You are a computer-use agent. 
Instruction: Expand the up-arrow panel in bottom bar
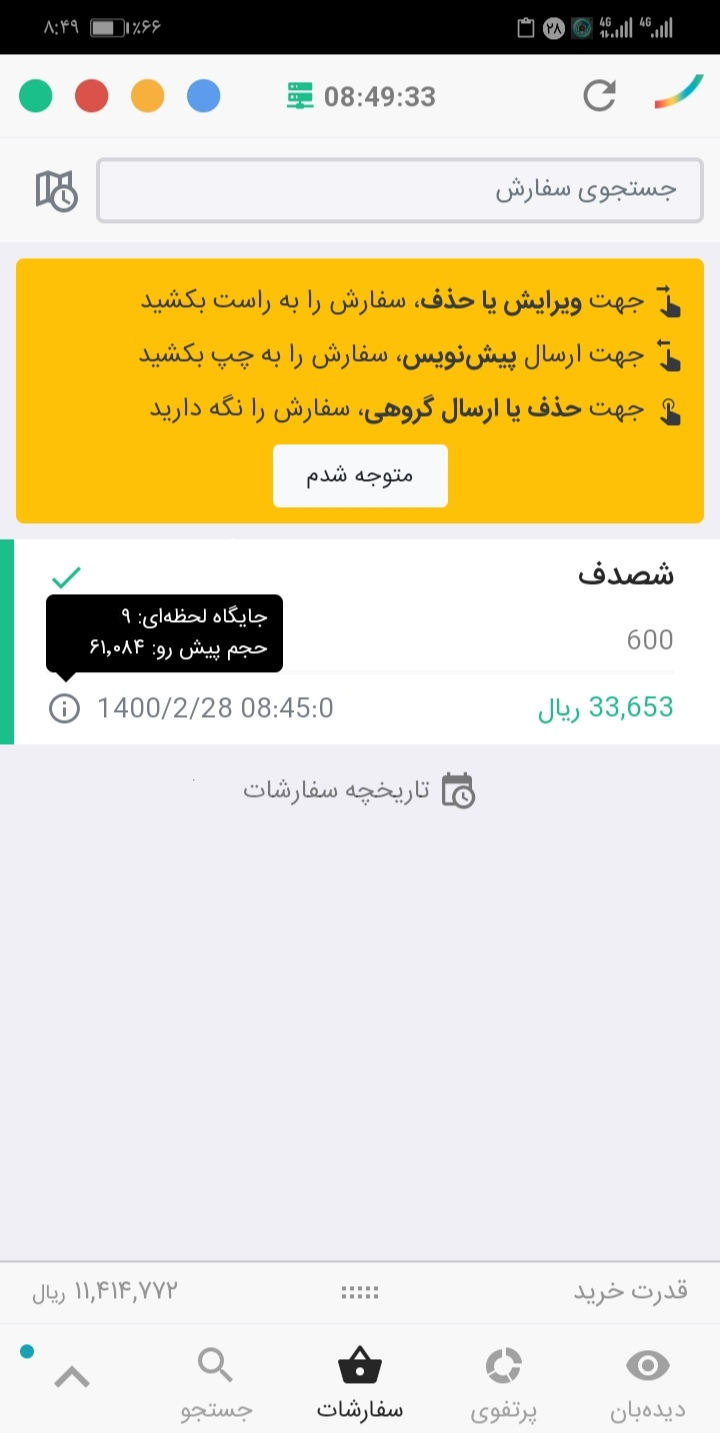pos(72,1378)
